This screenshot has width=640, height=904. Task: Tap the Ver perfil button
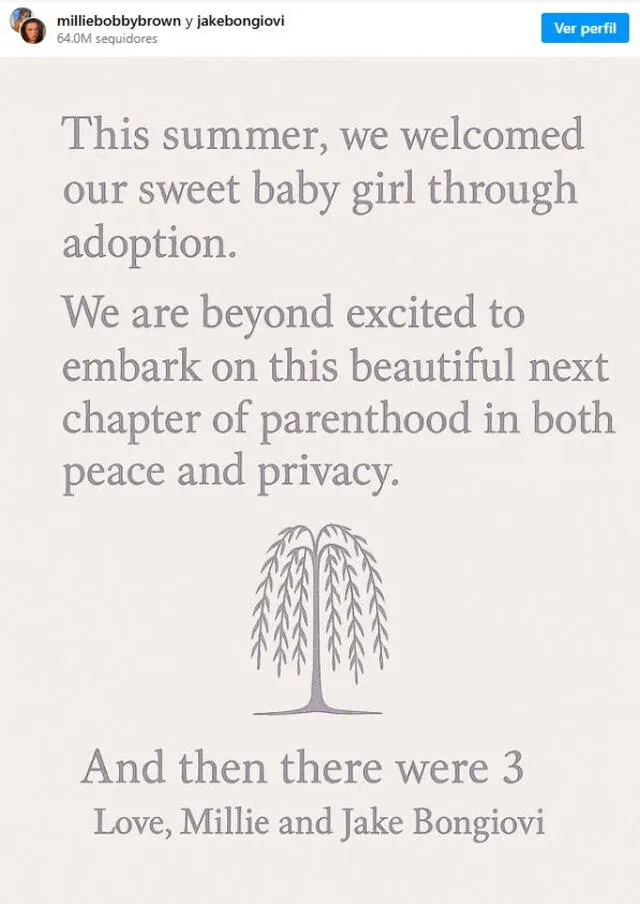[x=585, y=28]
